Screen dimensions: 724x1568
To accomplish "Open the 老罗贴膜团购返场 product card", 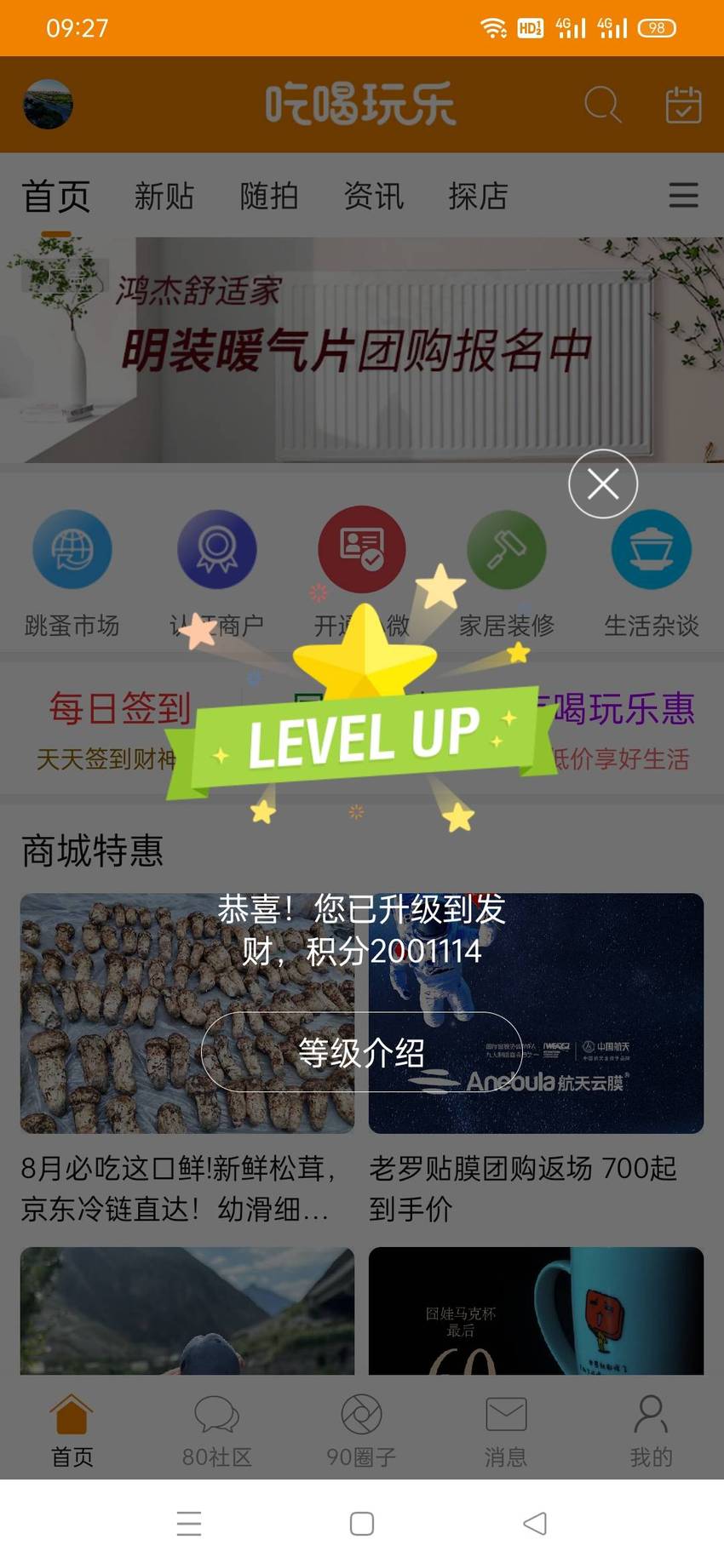I will [536, 1060].
